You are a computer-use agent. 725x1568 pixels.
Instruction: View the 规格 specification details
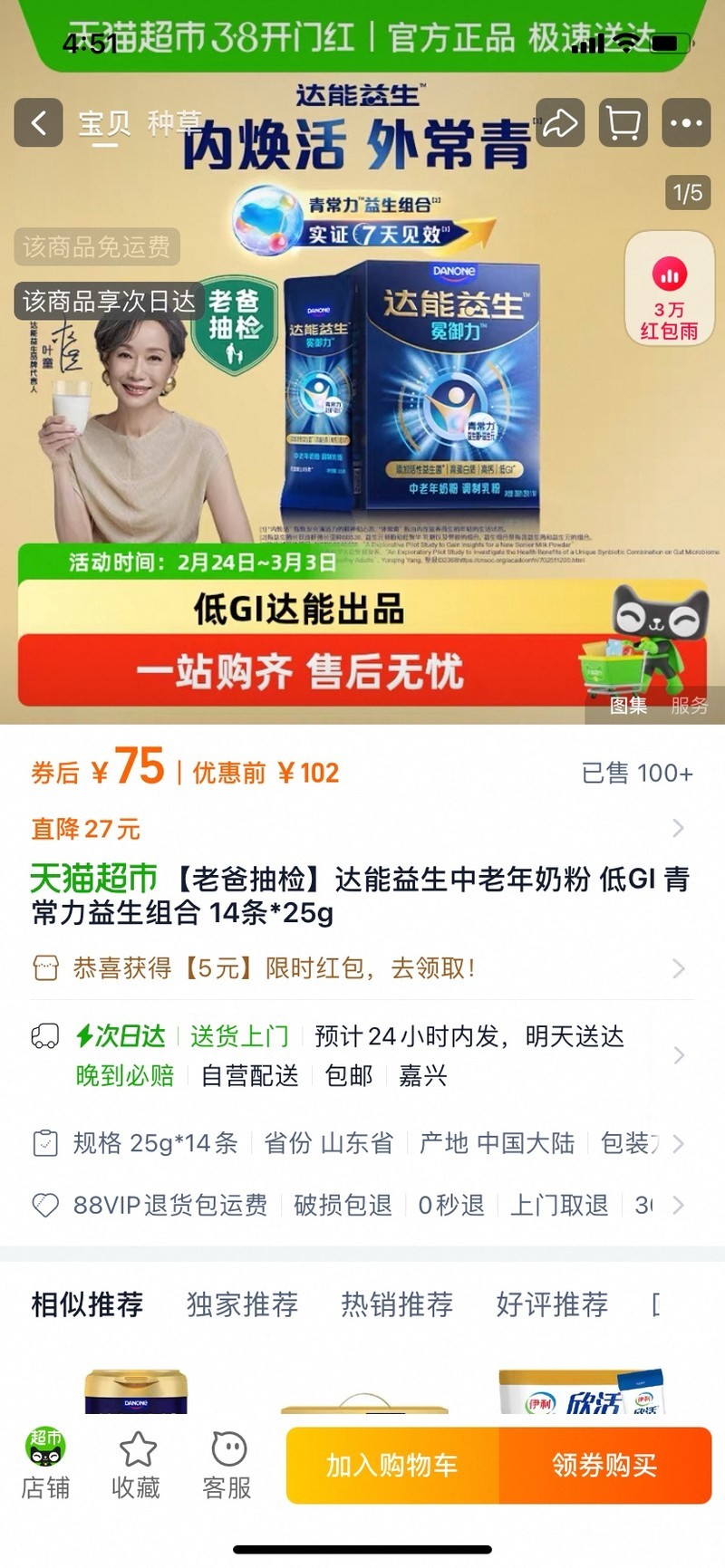click(x=362, y=1143)
